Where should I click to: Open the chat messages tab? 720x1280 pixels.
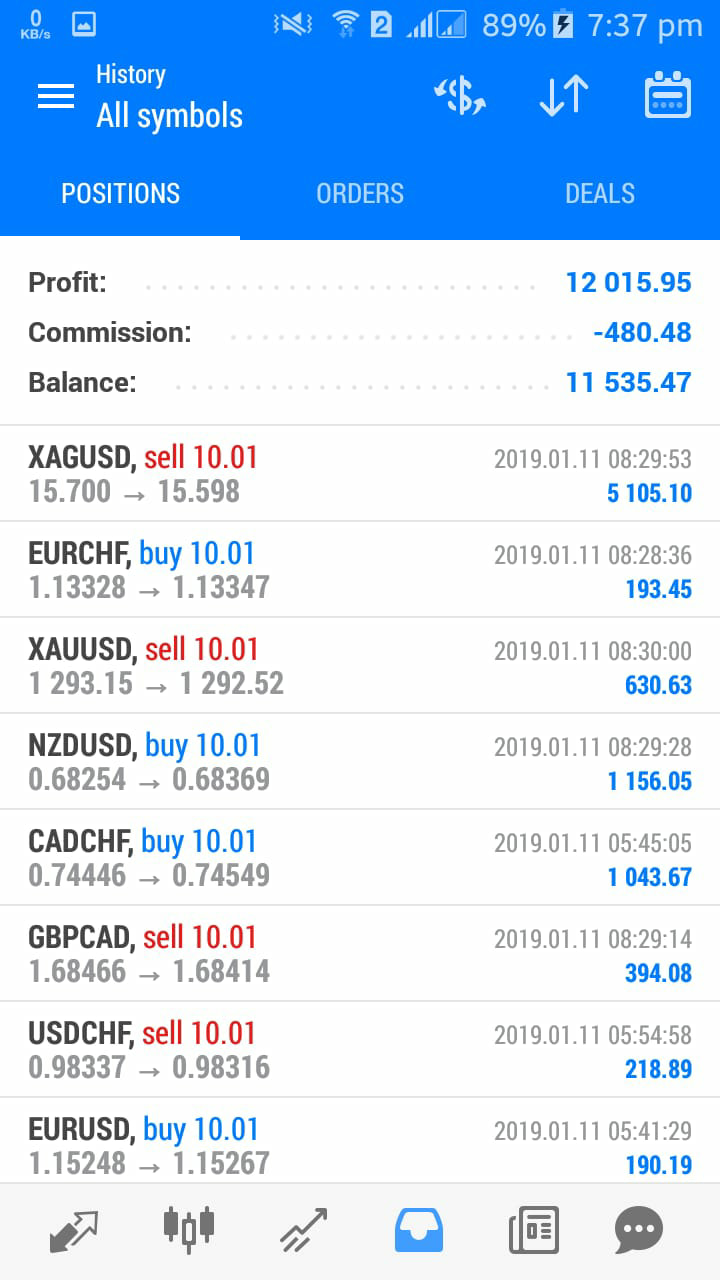[639, 1231]
